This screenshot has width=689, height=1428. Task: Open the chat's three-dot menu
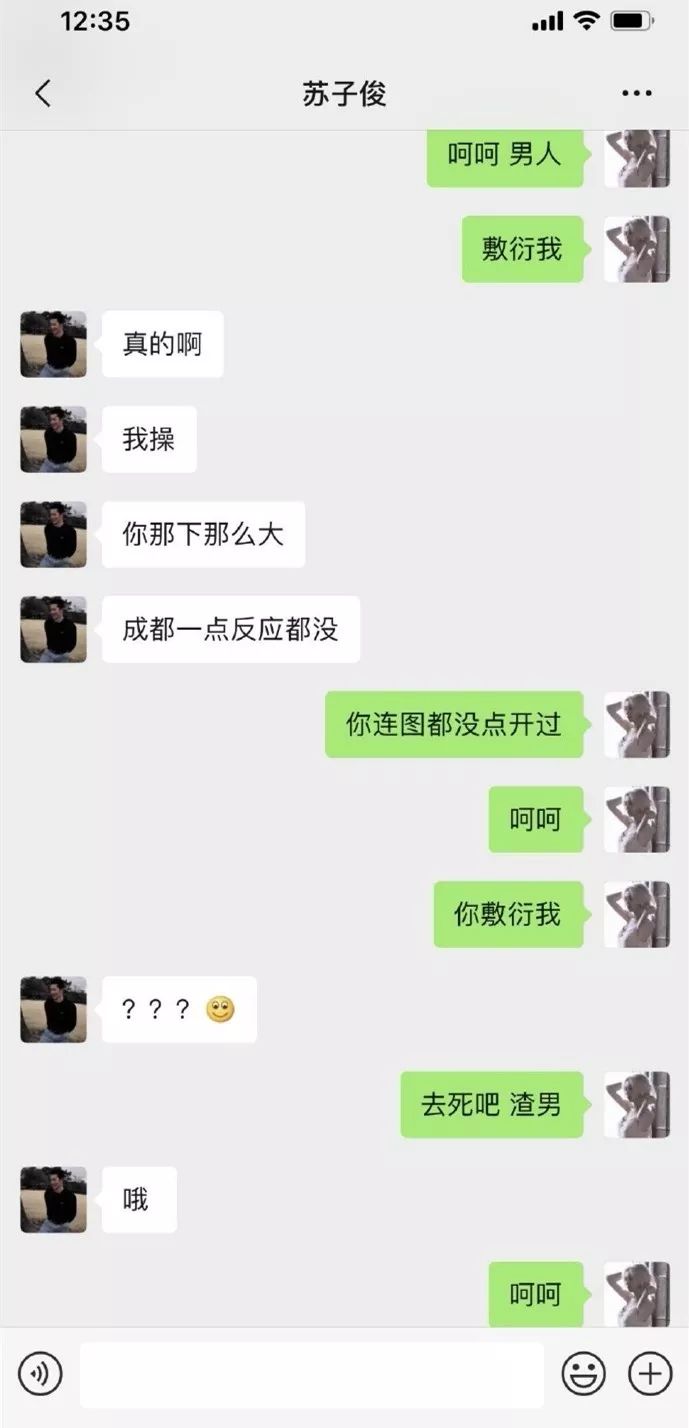click(637, 94)
